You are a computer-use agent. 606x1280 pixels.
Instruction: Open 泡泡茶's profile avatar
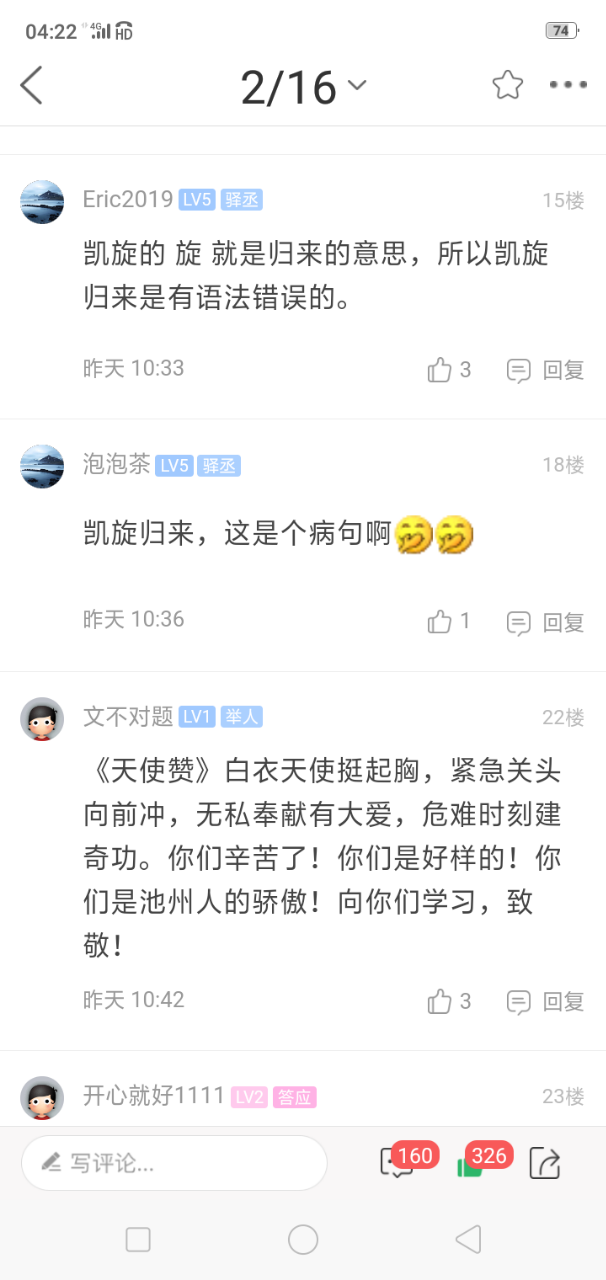point(42,466)
